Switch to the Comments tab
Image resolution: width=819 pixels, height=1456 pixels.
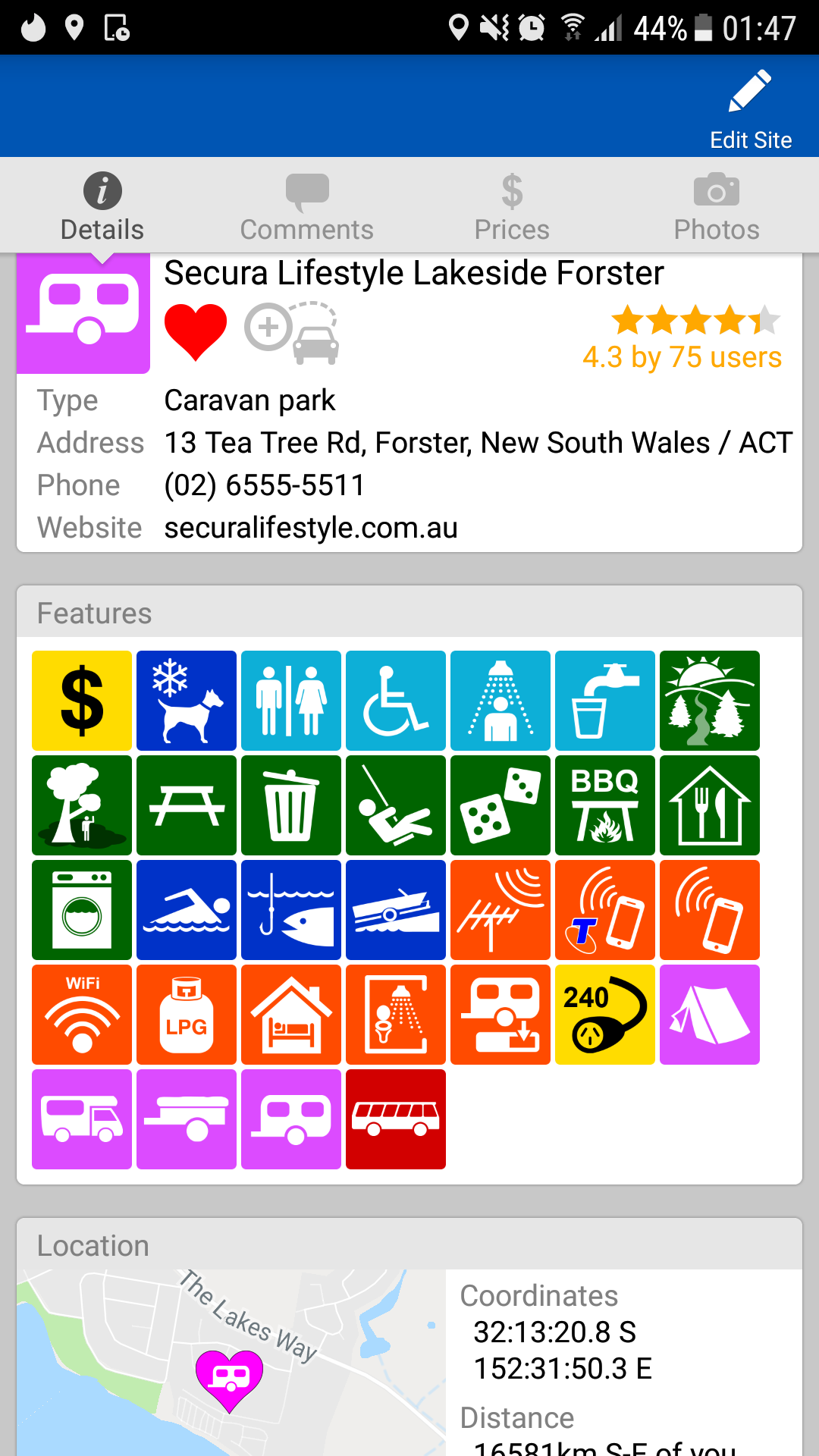(306, 206)
